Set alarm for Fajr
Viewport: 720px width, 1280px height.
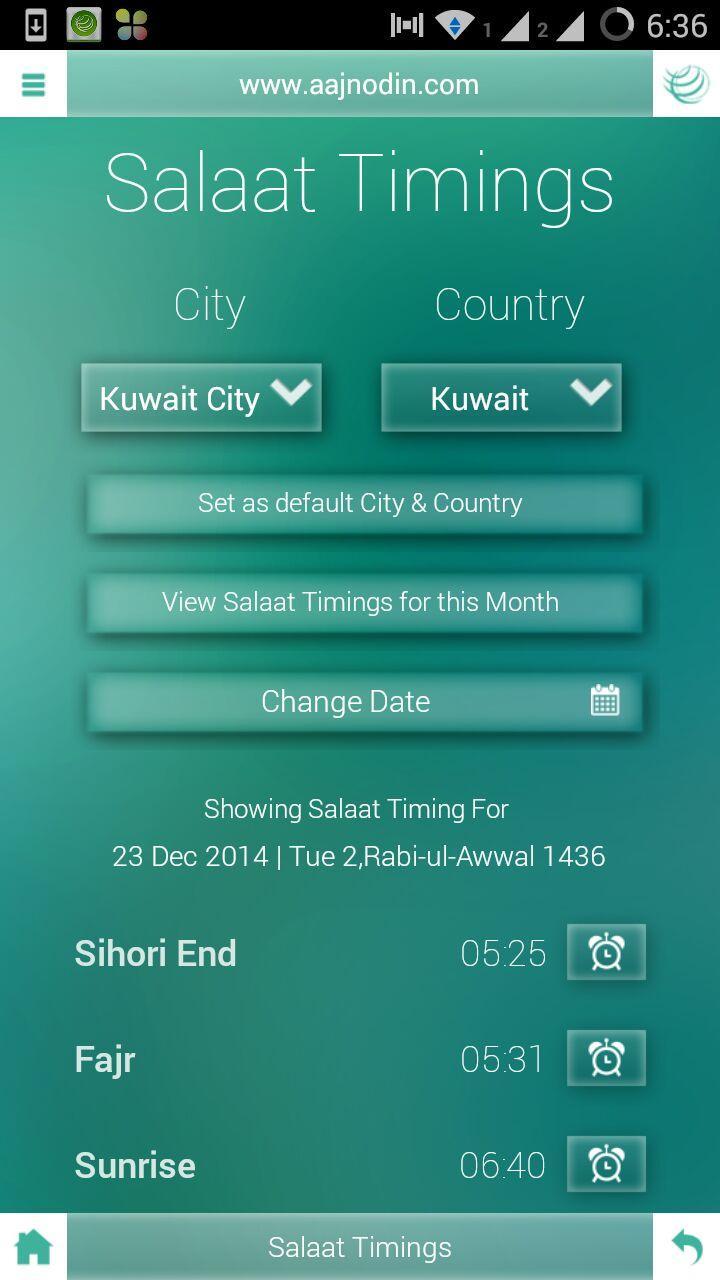pyautogui.click(x=606, y=1058)
